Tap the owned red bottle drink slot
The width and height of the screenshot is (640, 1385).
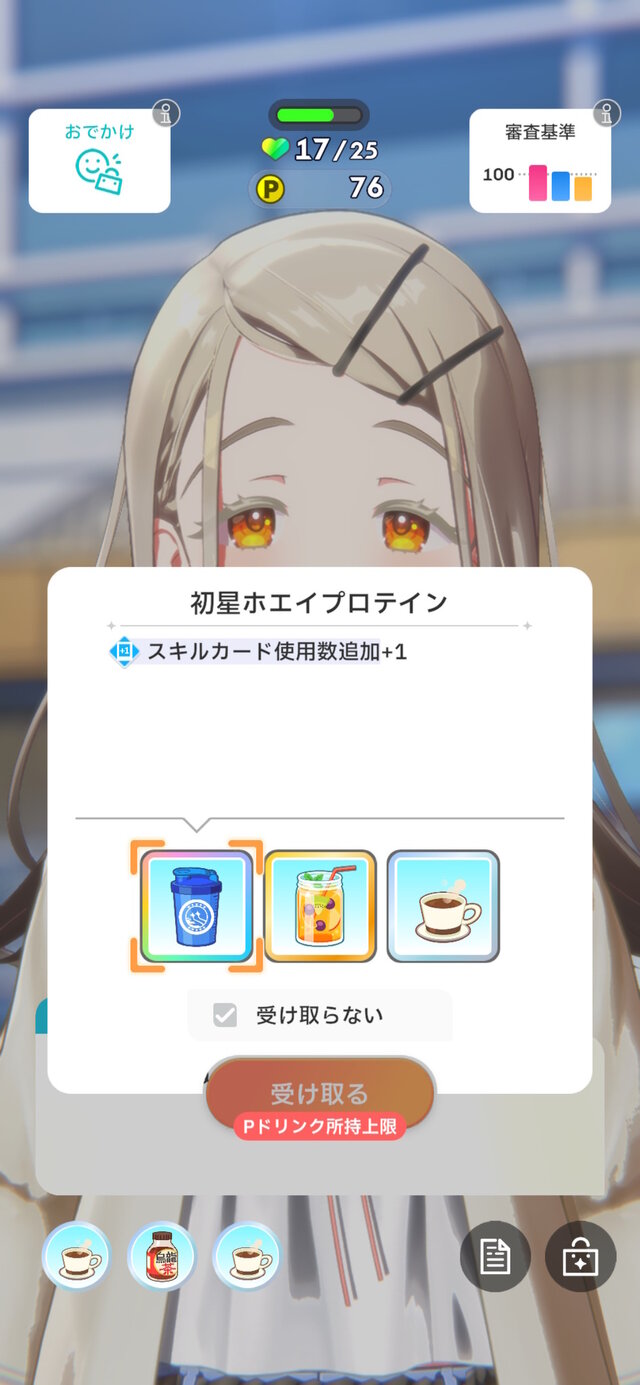point(162,1256)
